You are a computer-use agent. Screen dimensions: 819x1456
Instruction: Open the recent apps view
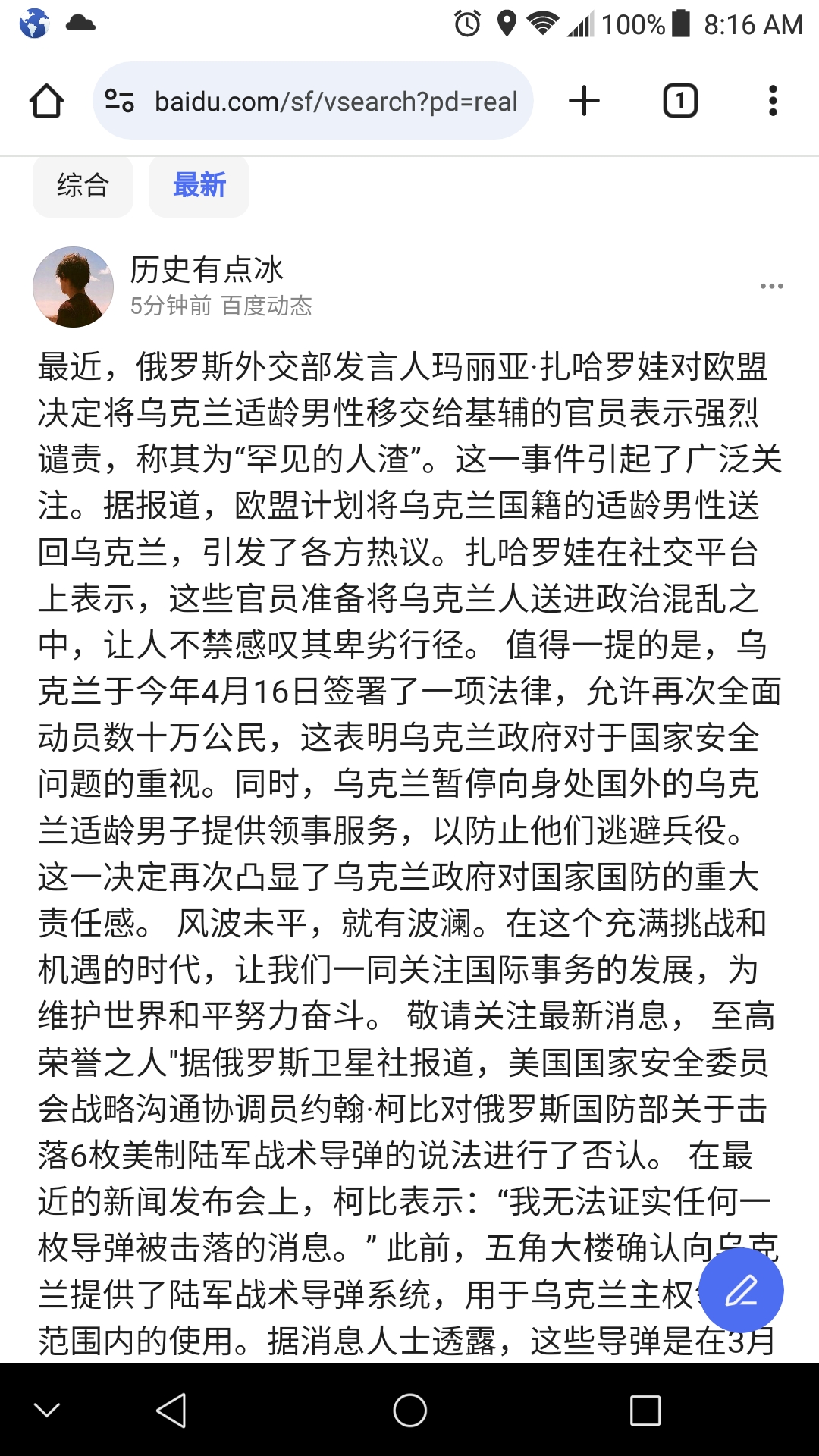(x=645, y=1410)
